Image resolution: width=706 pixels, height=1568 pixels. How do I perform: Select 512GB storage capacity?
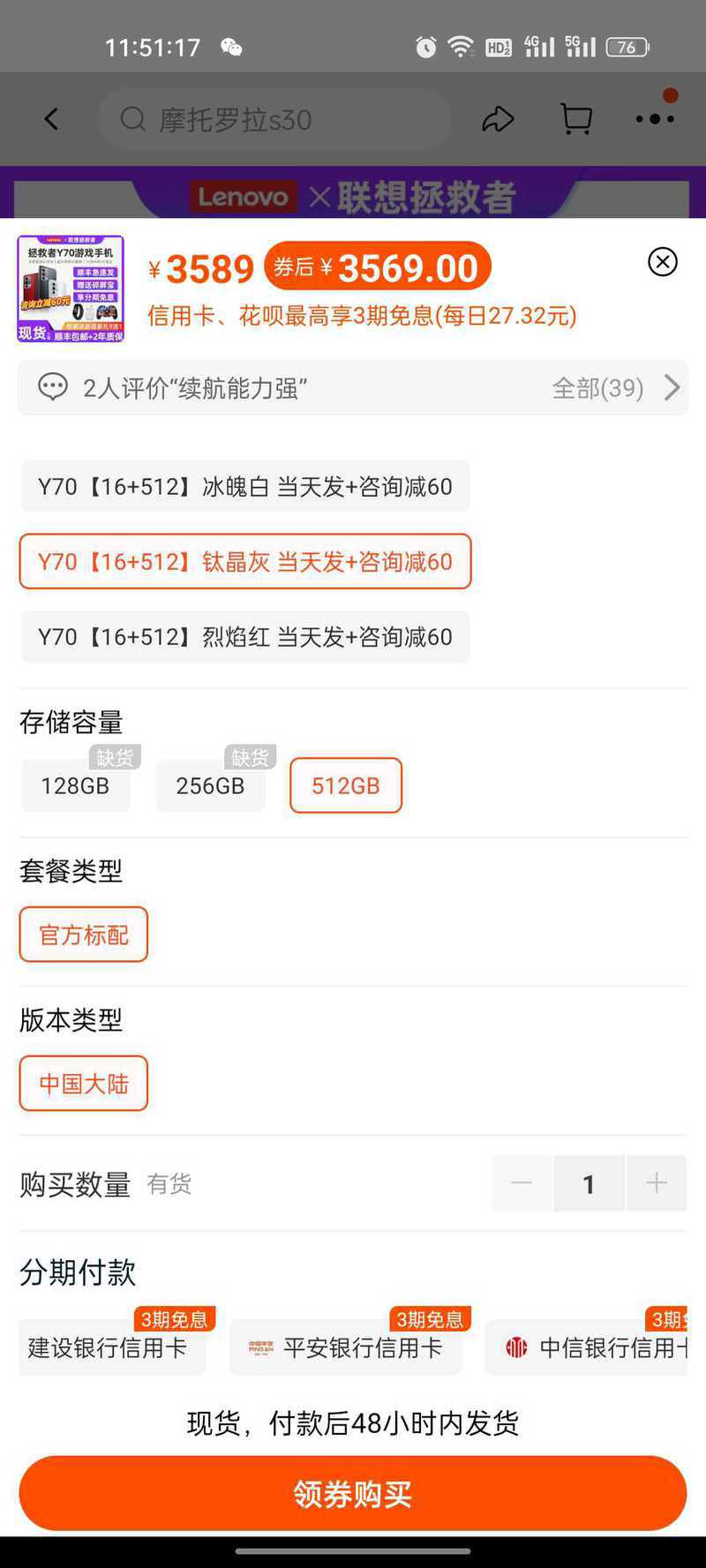[x=346, y=785]
